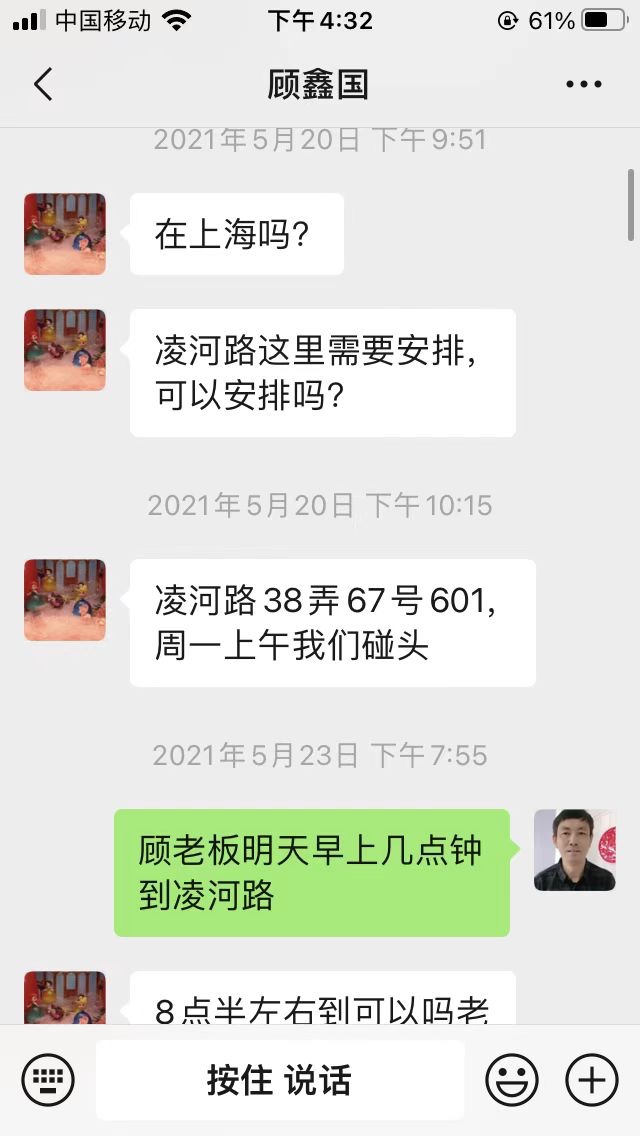Tap the contact avatar beside 在上海吗？
The width and height of the screenshot is (640, 1136).
[x=65, y=234]
